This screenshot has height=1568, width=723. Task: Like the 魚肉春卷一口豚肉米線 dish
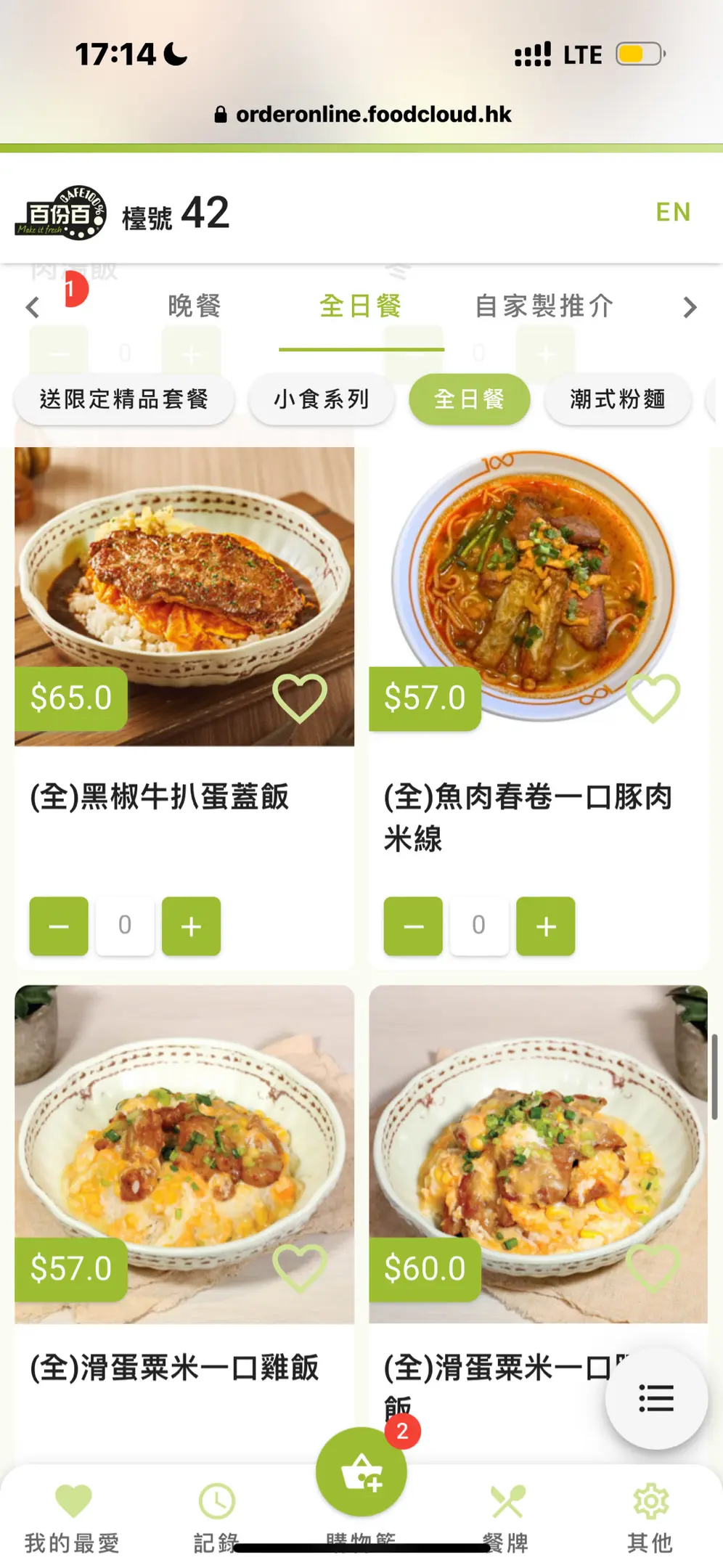(x=653, y=698)
